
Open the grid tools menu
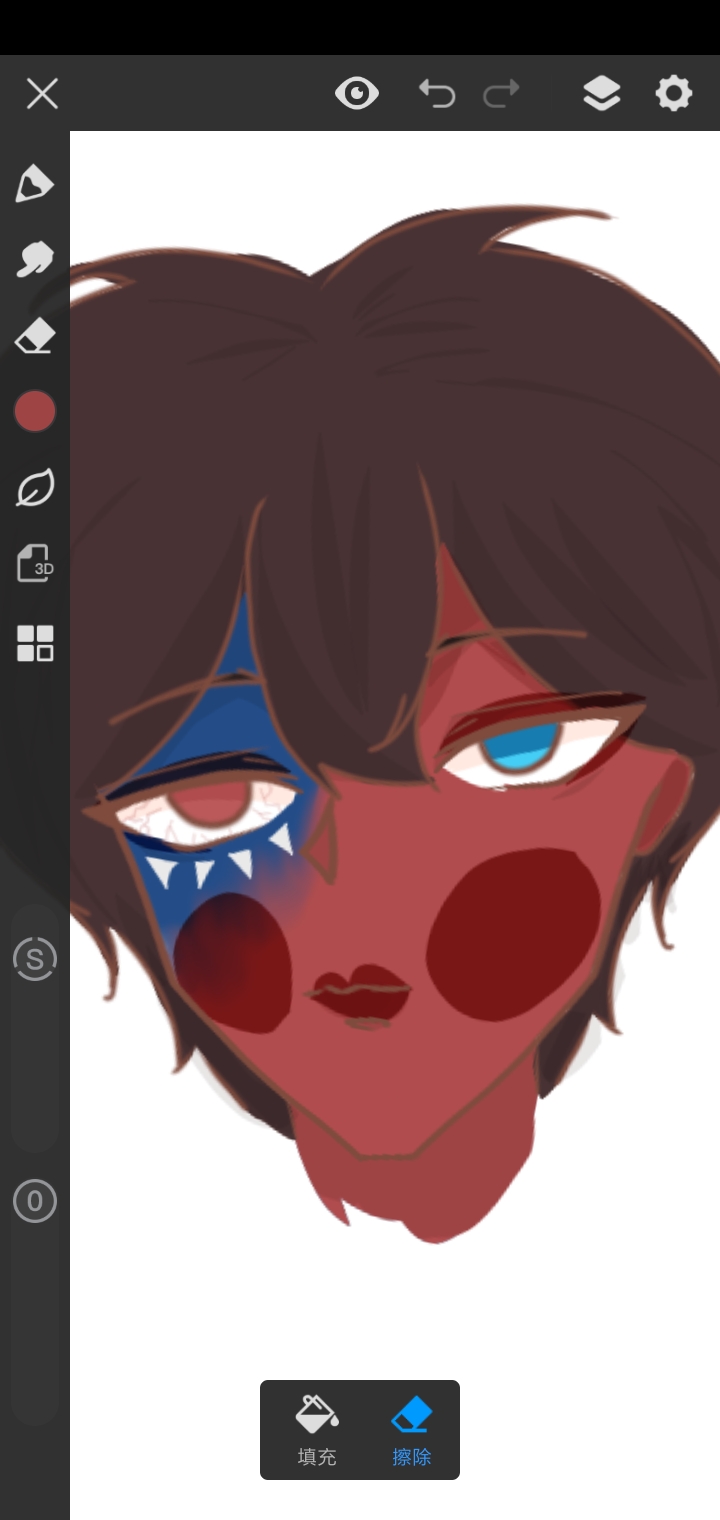click(x=34, y=643)
